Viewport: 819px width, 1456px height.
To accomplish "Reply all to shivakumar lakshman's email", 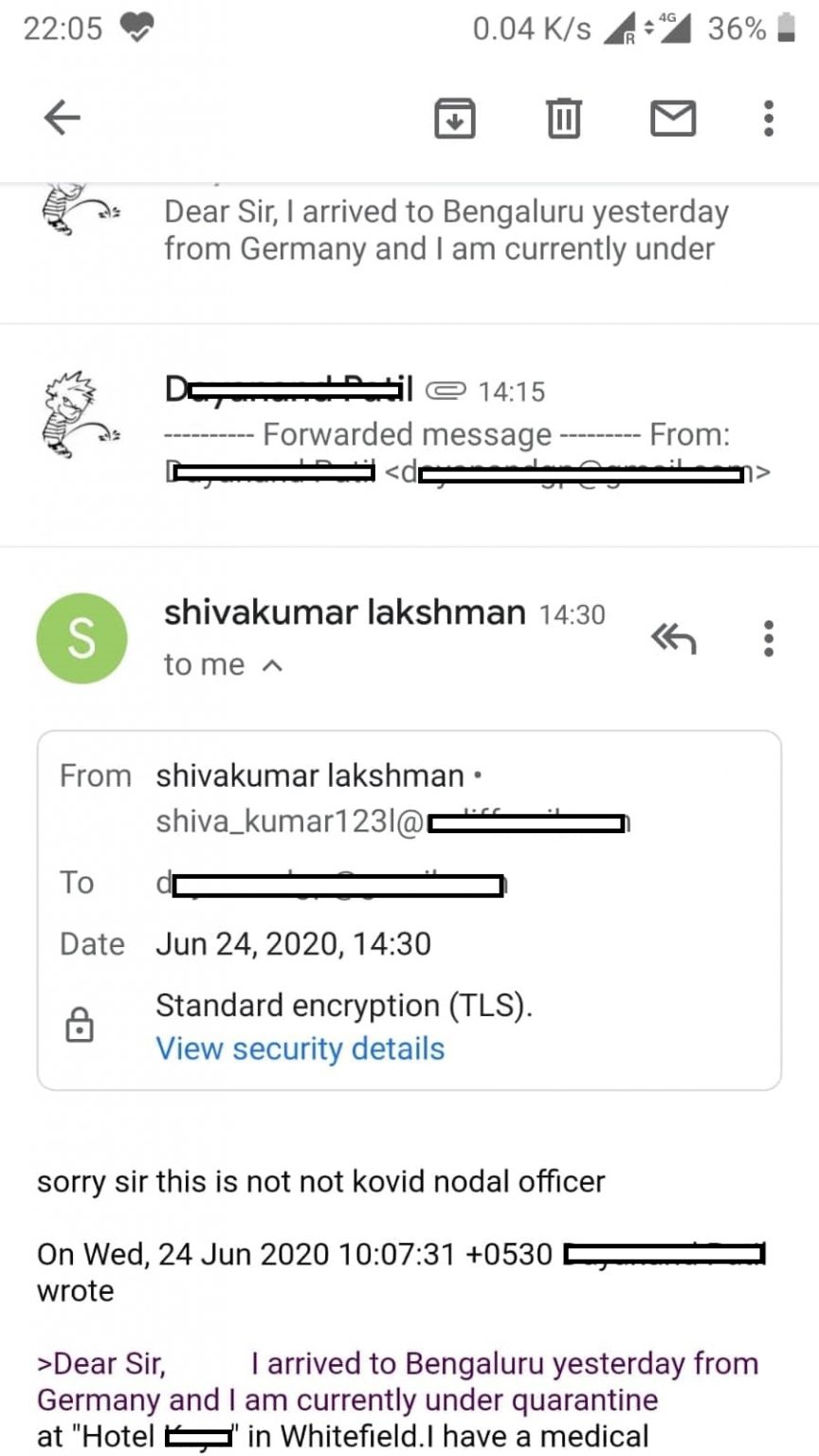I will 674,640.
